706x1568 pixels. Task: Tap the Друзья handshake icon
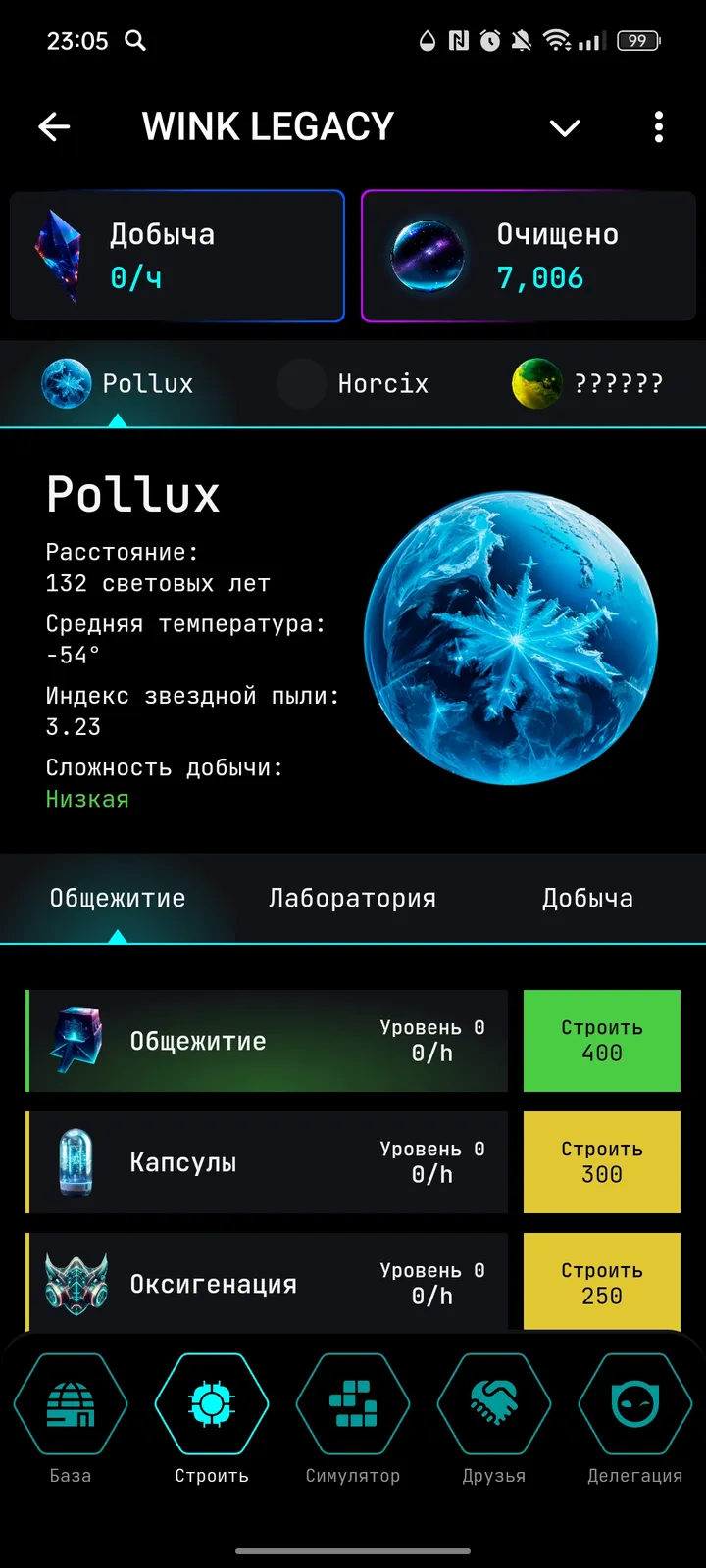point(494,1403)
